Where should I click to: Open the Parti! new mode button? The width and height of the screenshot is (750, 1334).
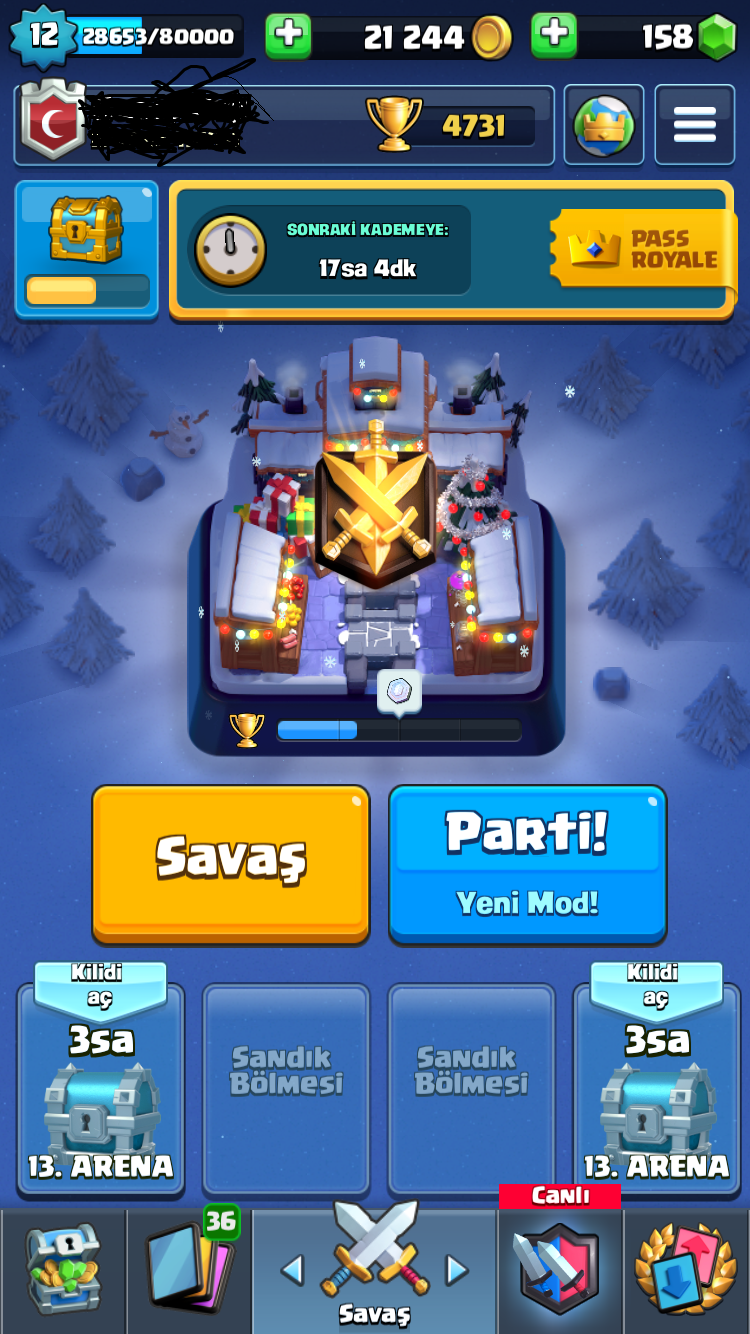coord(527,863)
